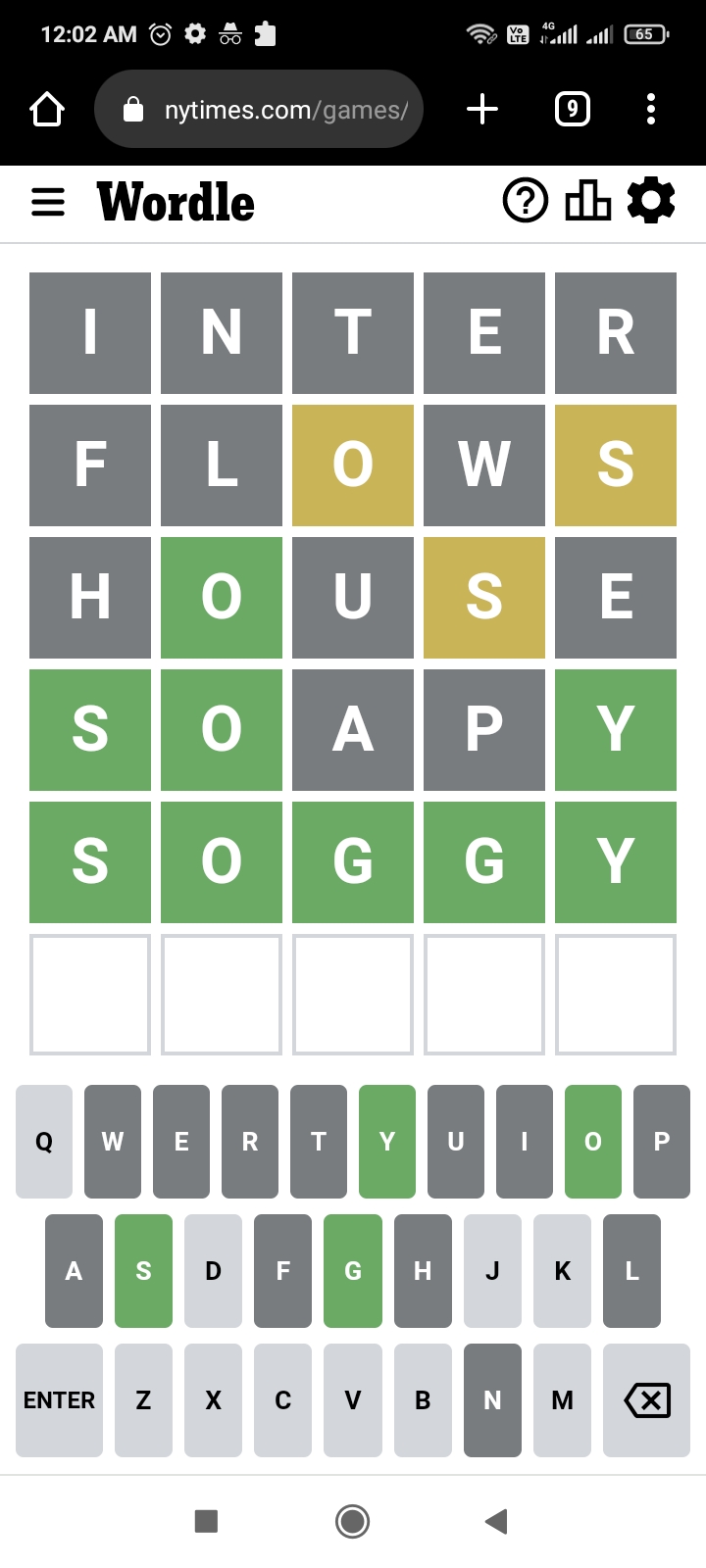
Task: Select the nytimes.com address bar
Action: pos(259,109)
